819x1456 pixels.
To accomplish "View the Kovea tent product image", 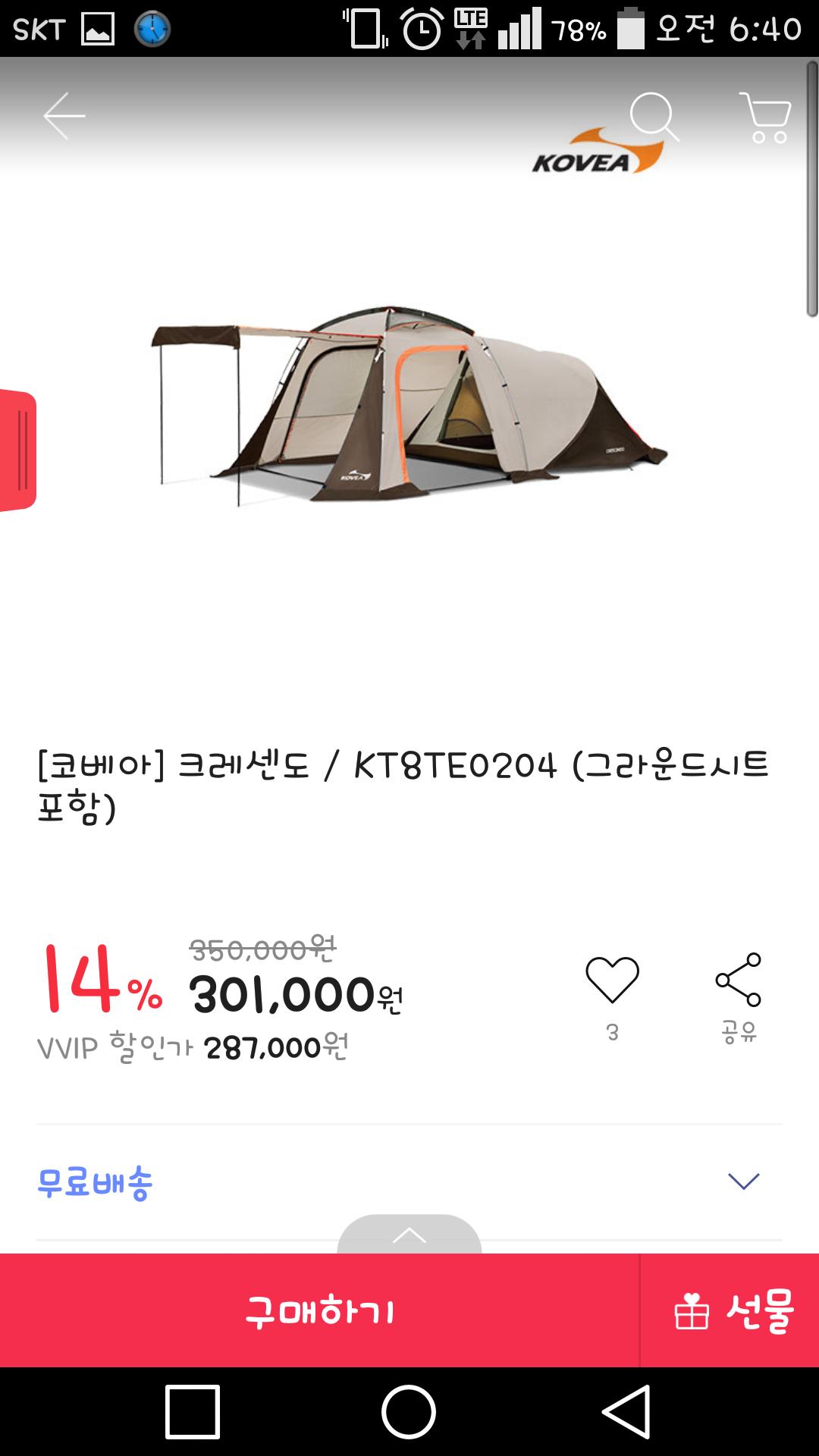I will pyautogui.click(x=409, y=406).
